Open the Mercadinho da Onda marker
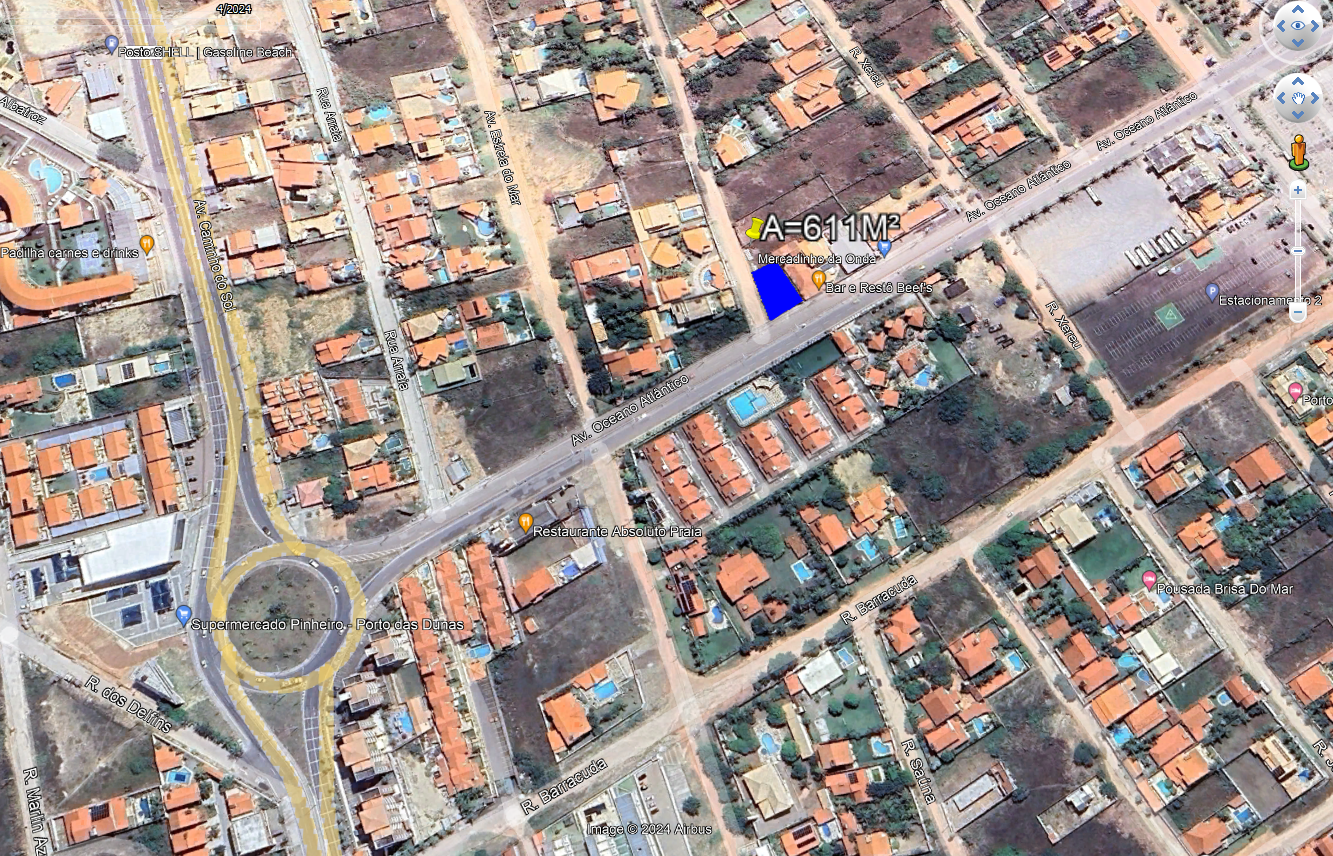Image resolution: width=1333 pixels, height=856 pixels. (884, 247)
